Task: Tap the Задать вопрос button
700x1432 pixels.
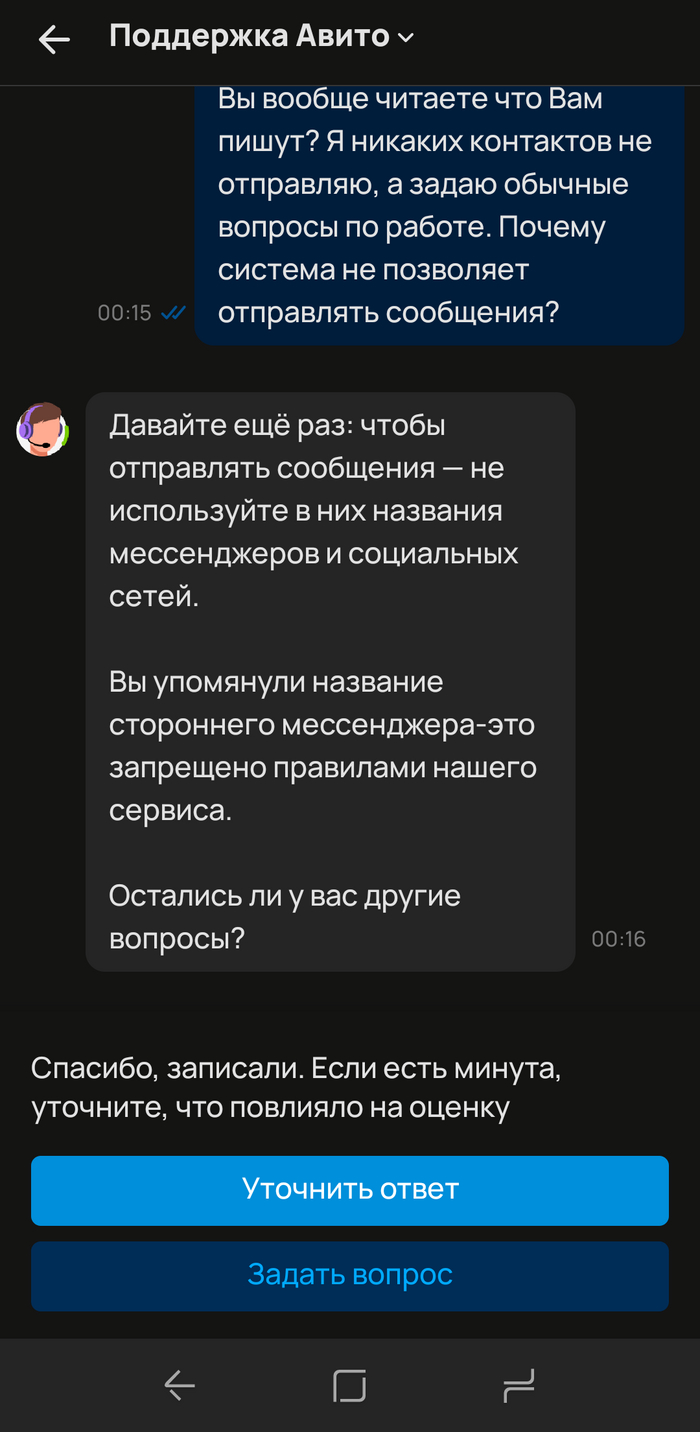Action: tap(350, 1276)
